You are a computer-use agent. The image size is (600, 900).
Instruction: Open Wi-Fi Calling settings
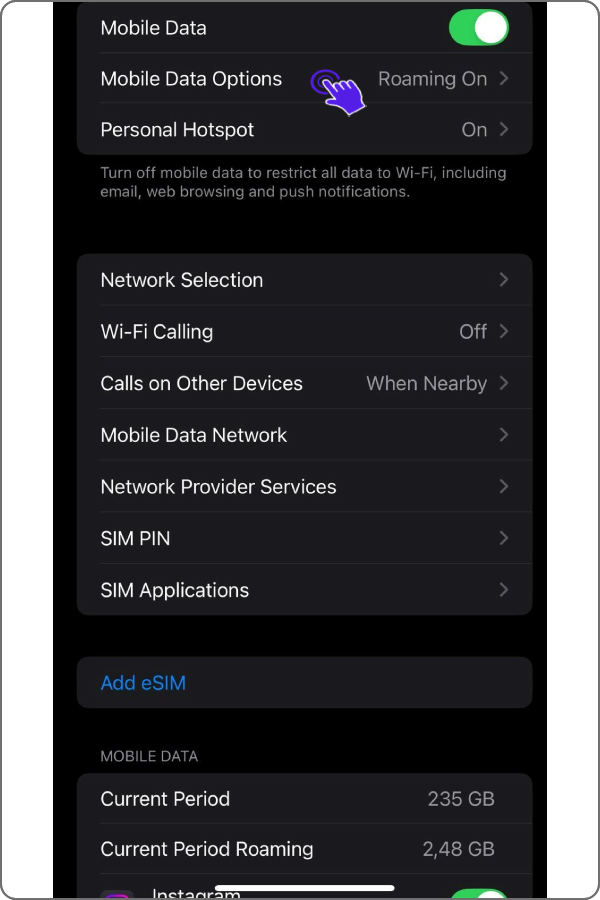point(304,332)
